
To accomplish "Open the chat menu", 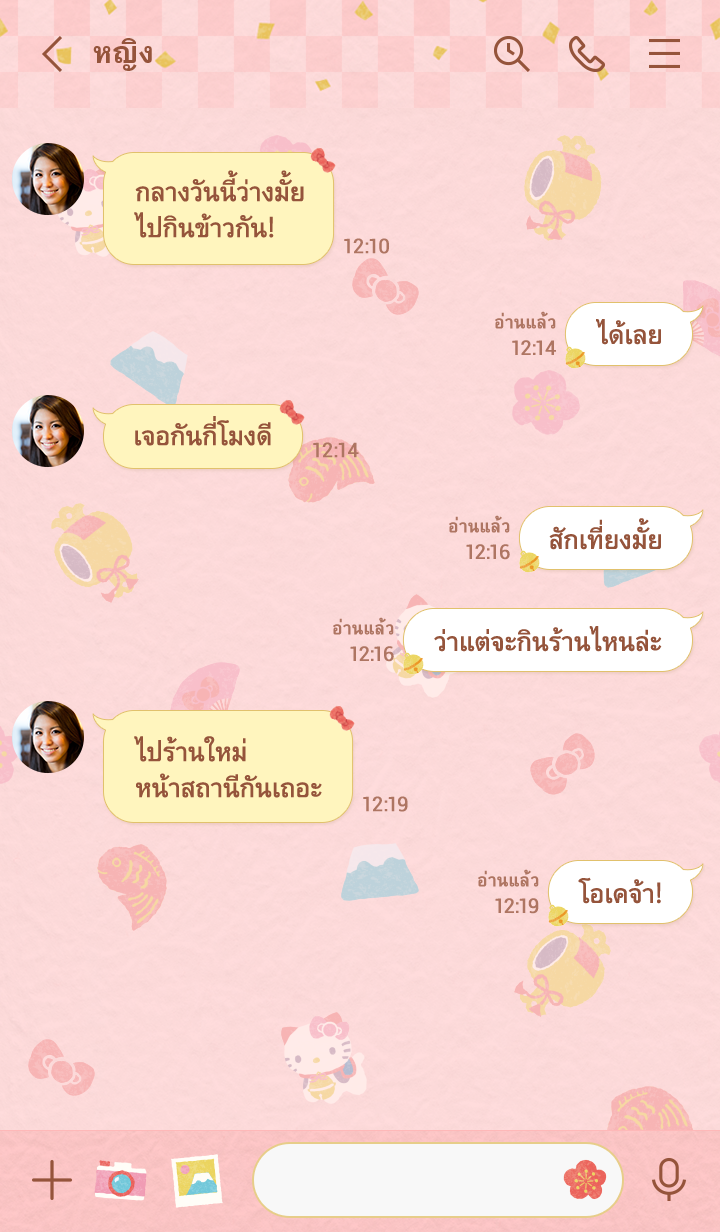I will pyautogui.click(x=664, y=54).
